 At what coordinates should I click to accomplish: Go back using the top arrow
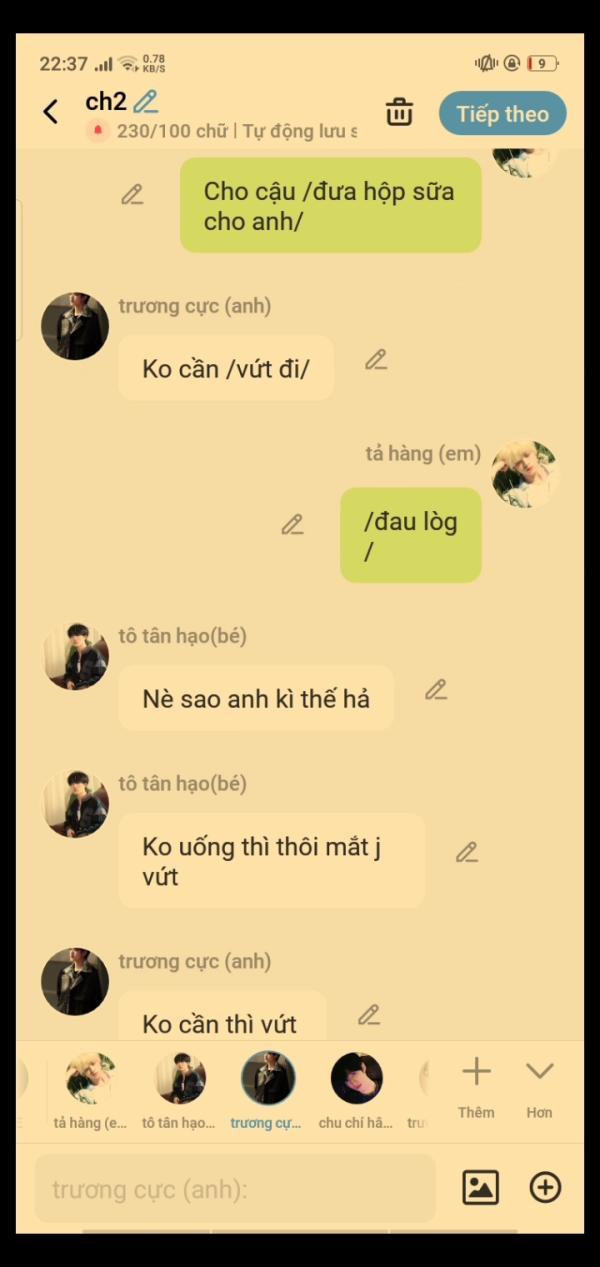(51, 112)
